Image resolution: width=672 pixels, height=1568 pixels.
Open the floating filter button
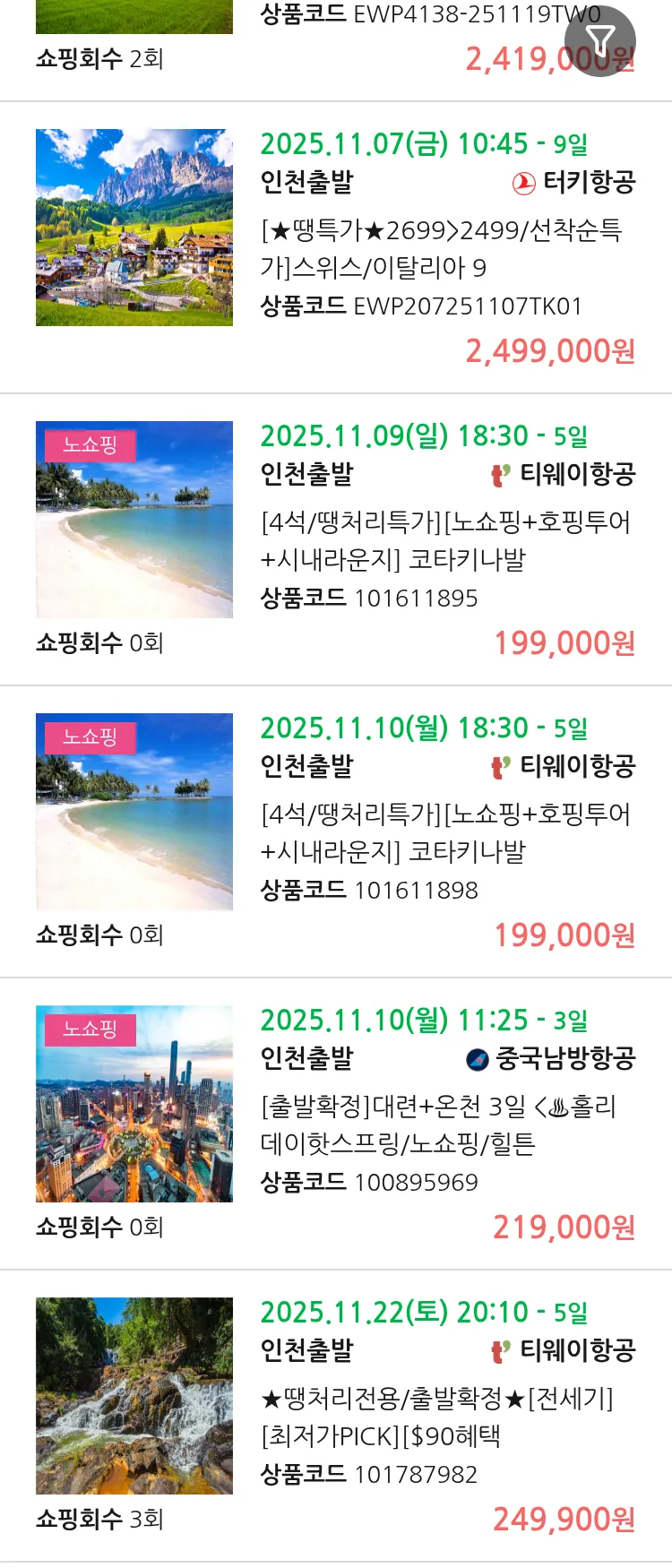(599, 40)
